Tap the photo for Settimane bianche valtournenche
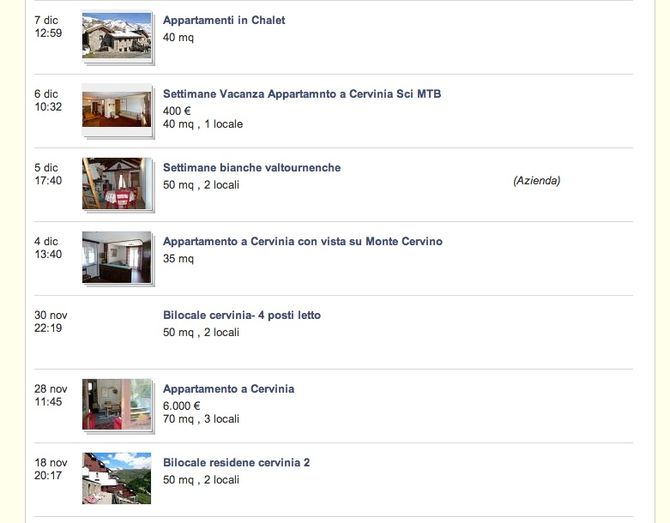The height and width of the screenshot is (523, 670). click(117, 183)
